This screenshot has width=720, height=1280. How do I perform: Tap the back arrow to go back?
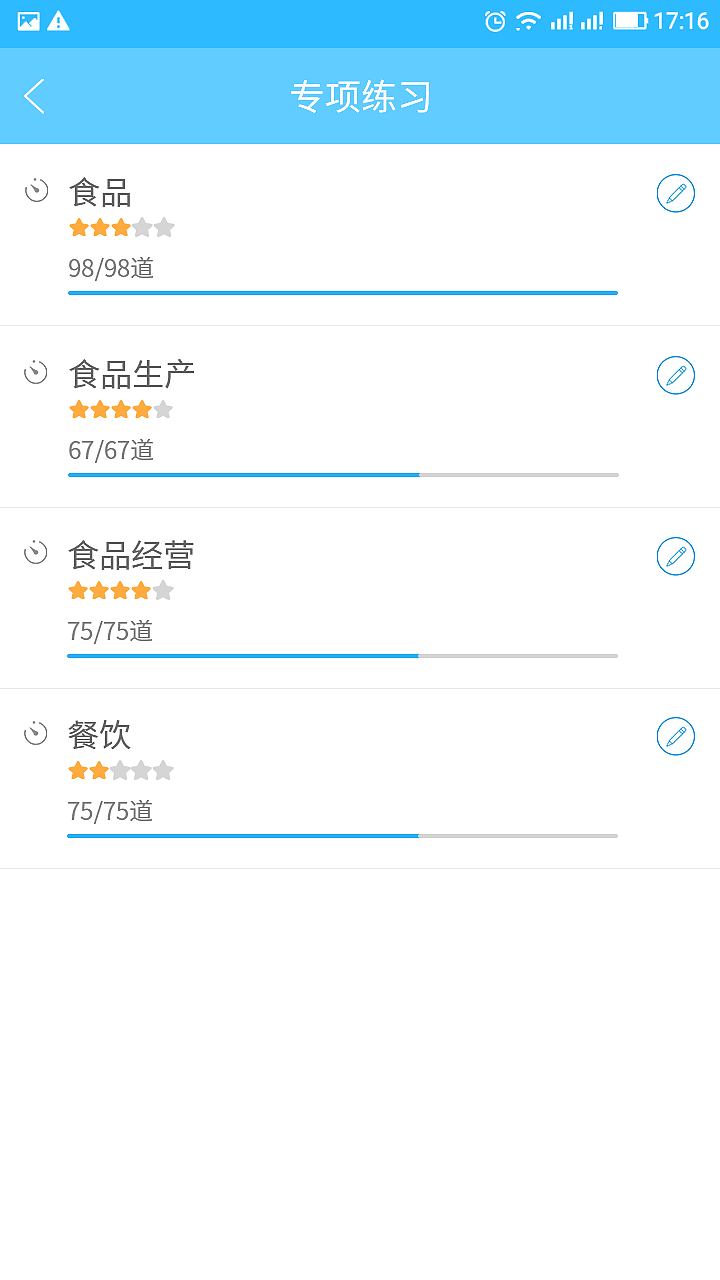pyautogui.click(x=34, y=96)
